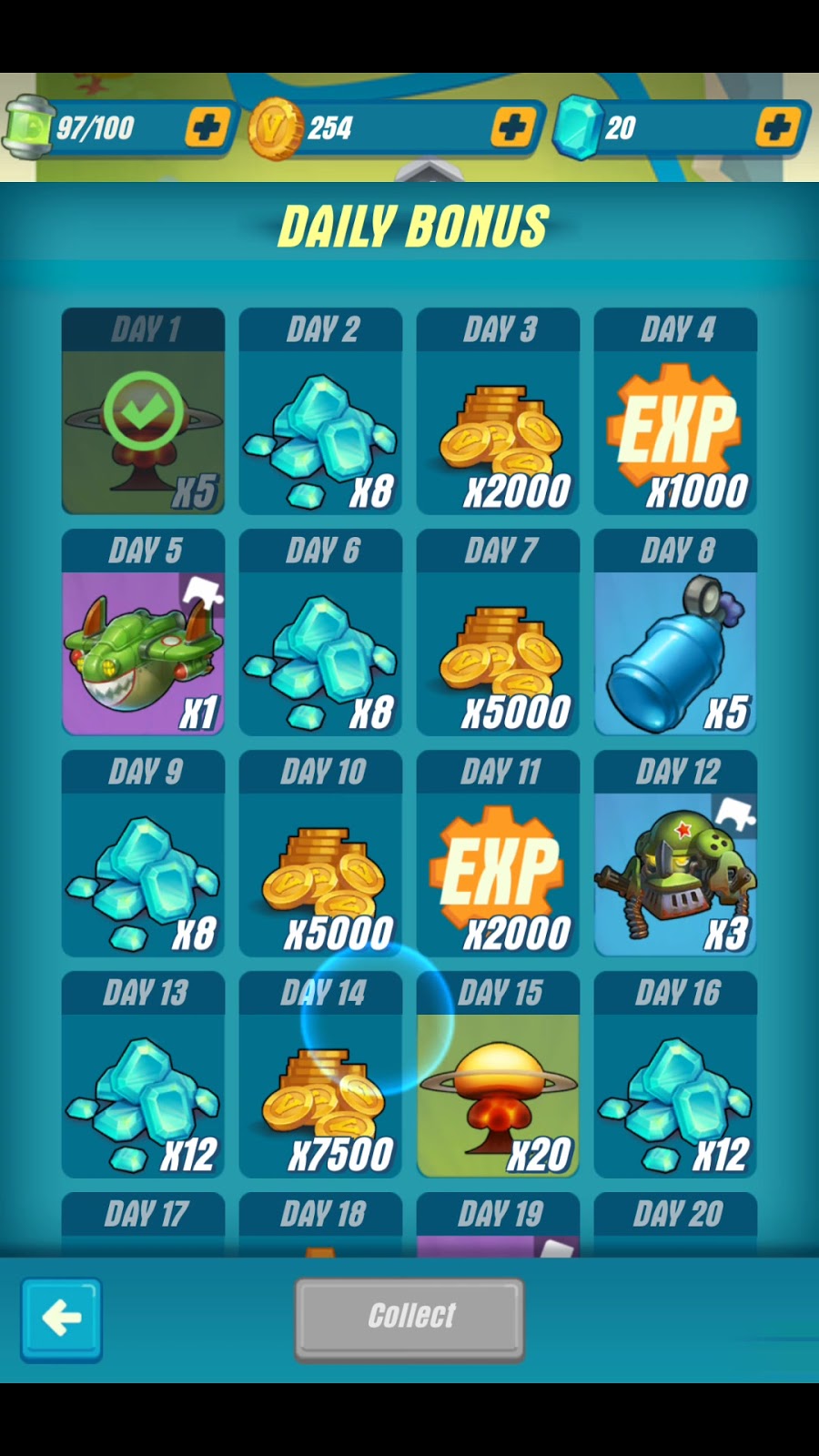Tap the plus button beside energy 97/100
Viewport: 819px width, 1456px height.
pyautogui.click(x=207, y=127)
